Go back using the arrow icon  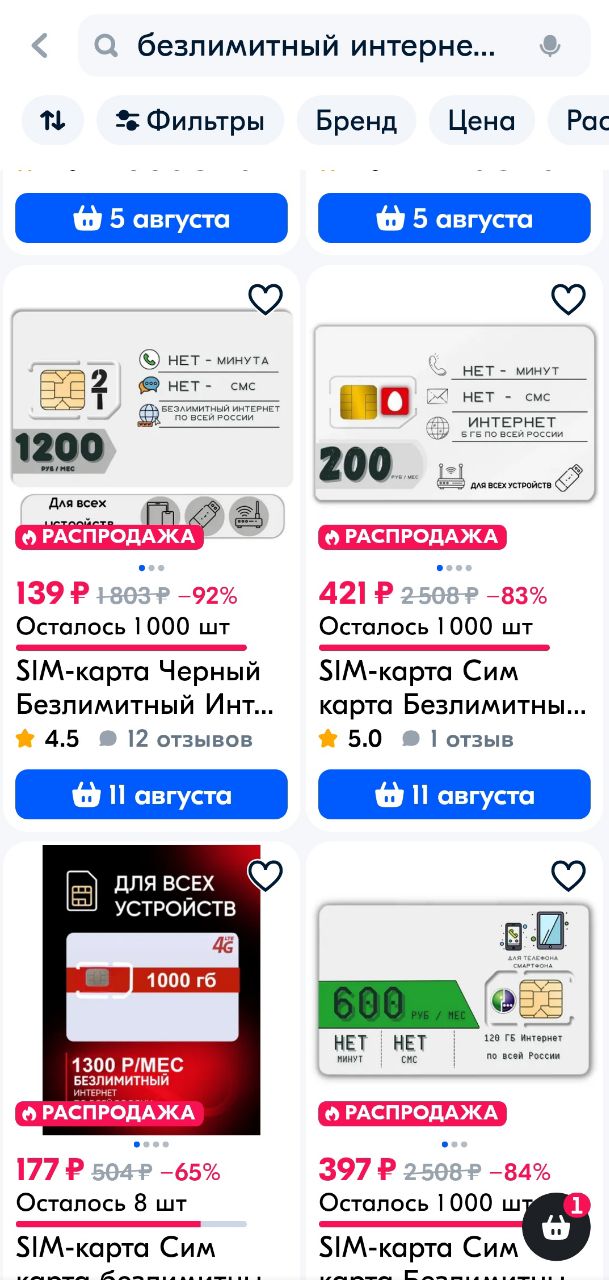[40, 45]
